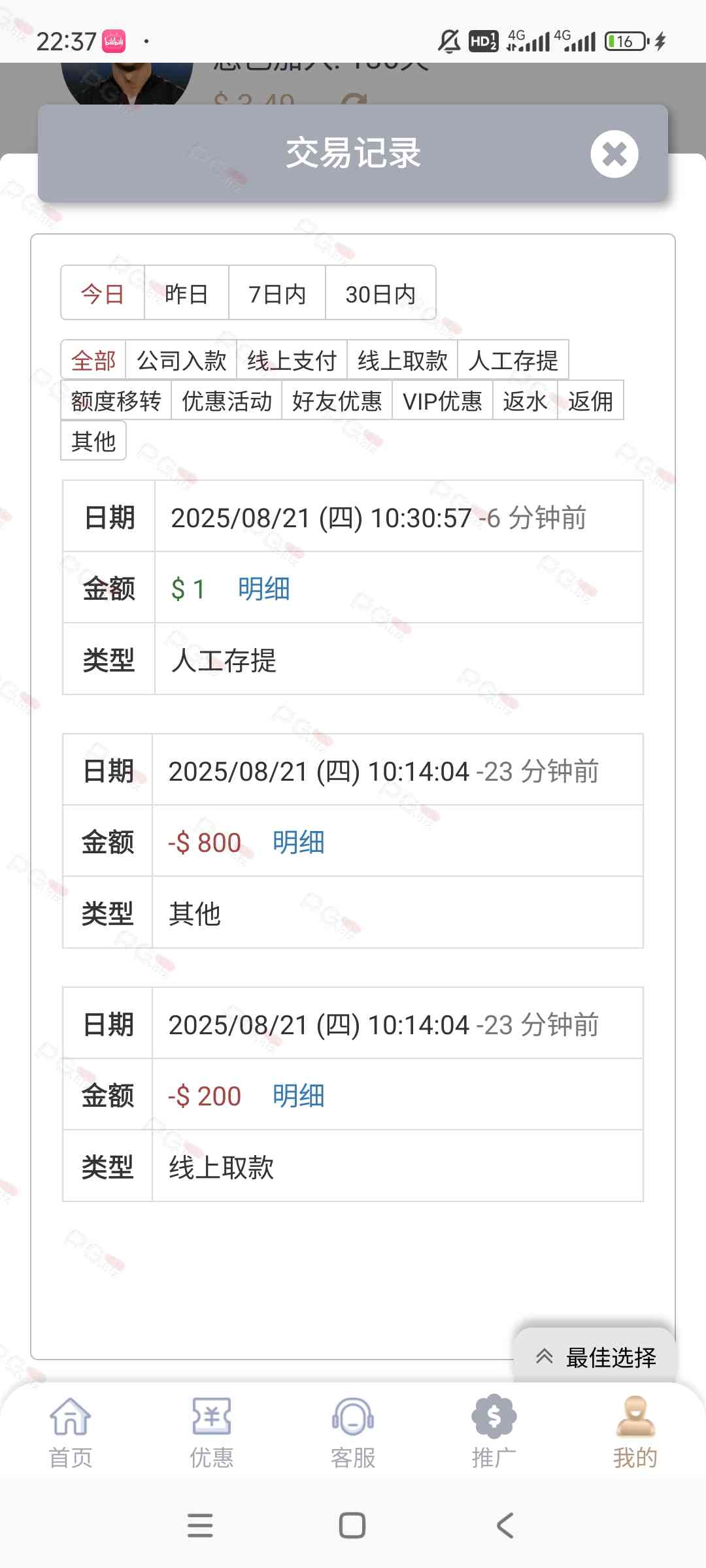Filter by 线上支付 type
Screen dimensions: 706x1568
(x=292, y=360)
